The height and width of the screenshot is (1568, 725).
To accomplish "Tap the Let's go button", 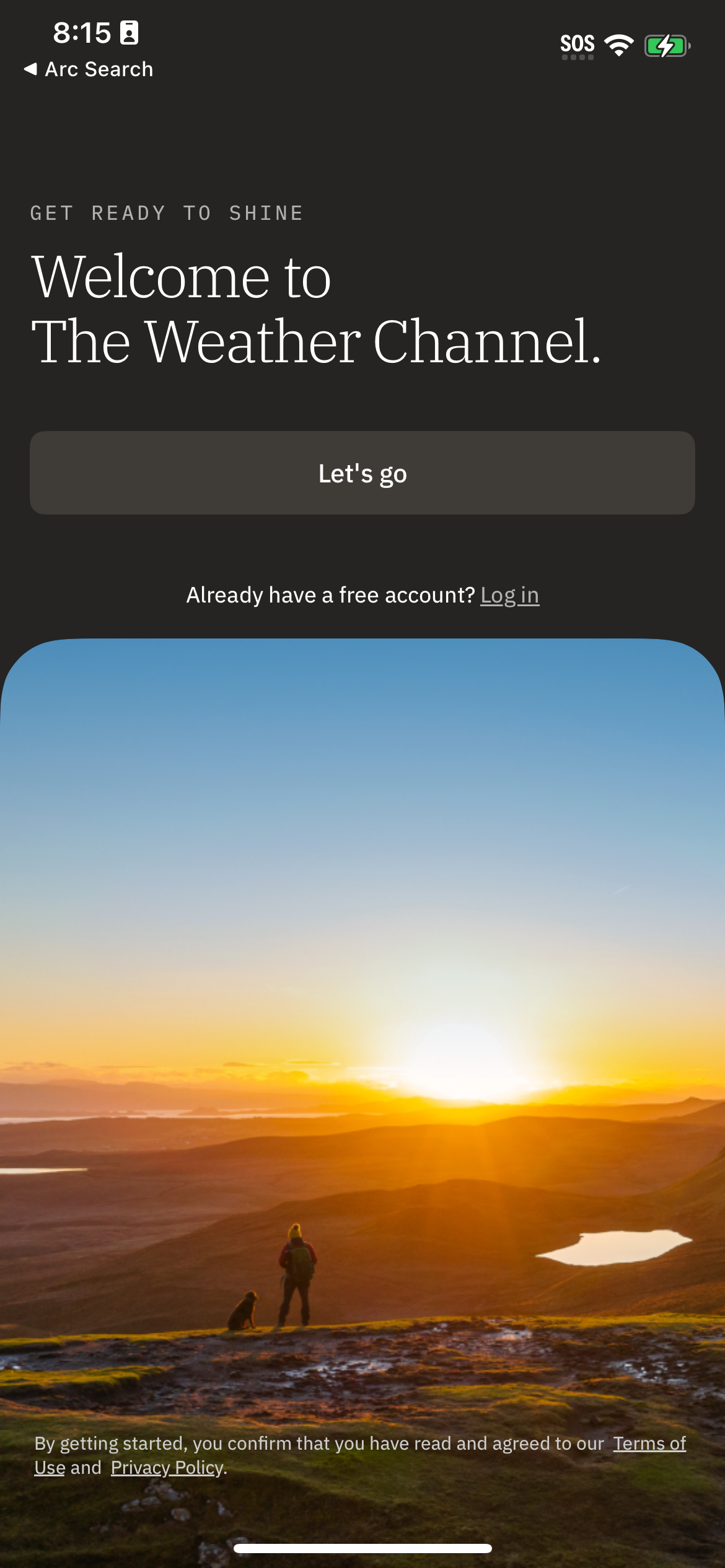I will coord(362,473).
